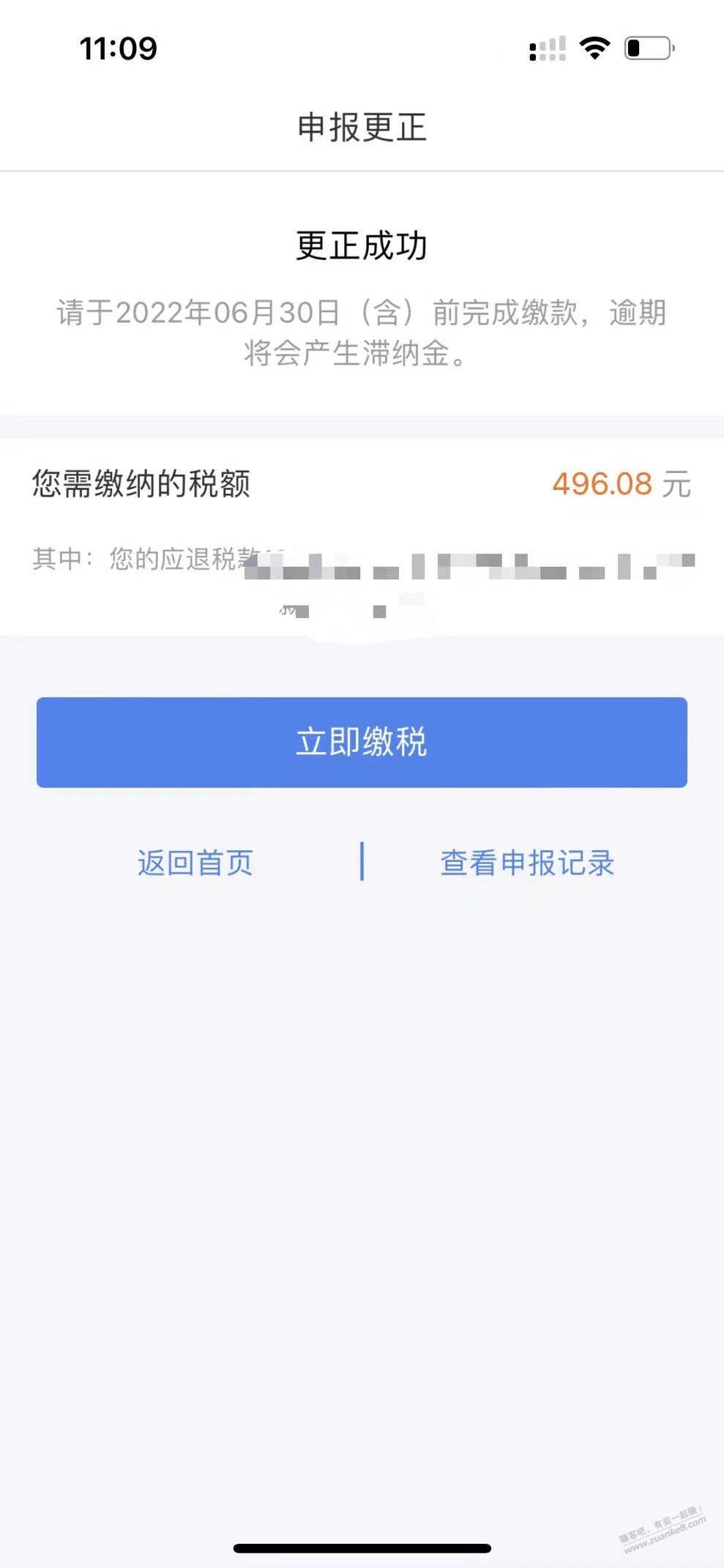
Task: Go back via 返回首页 link
Action: point(195,863)
